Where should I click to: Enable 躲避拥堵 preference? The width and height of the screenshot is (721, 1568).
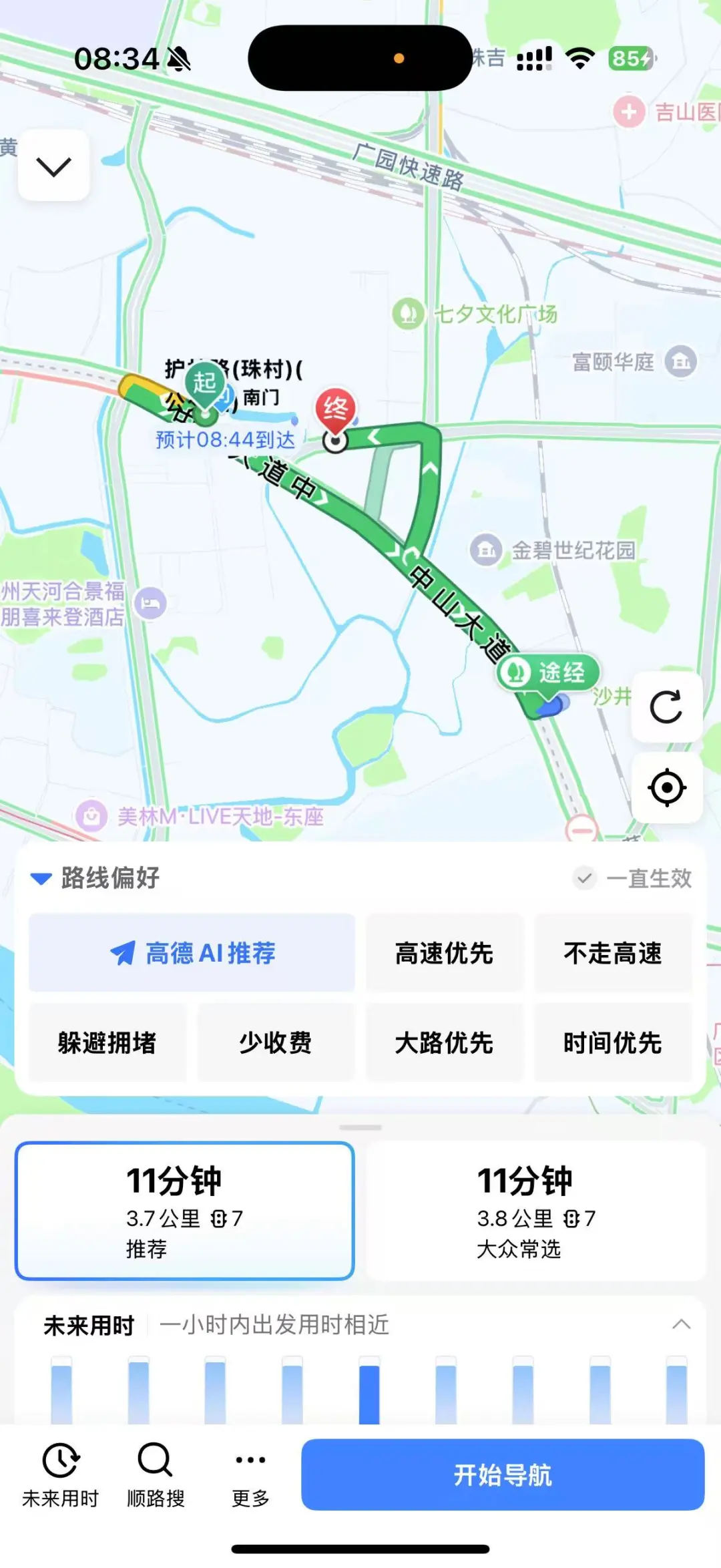107,1042
